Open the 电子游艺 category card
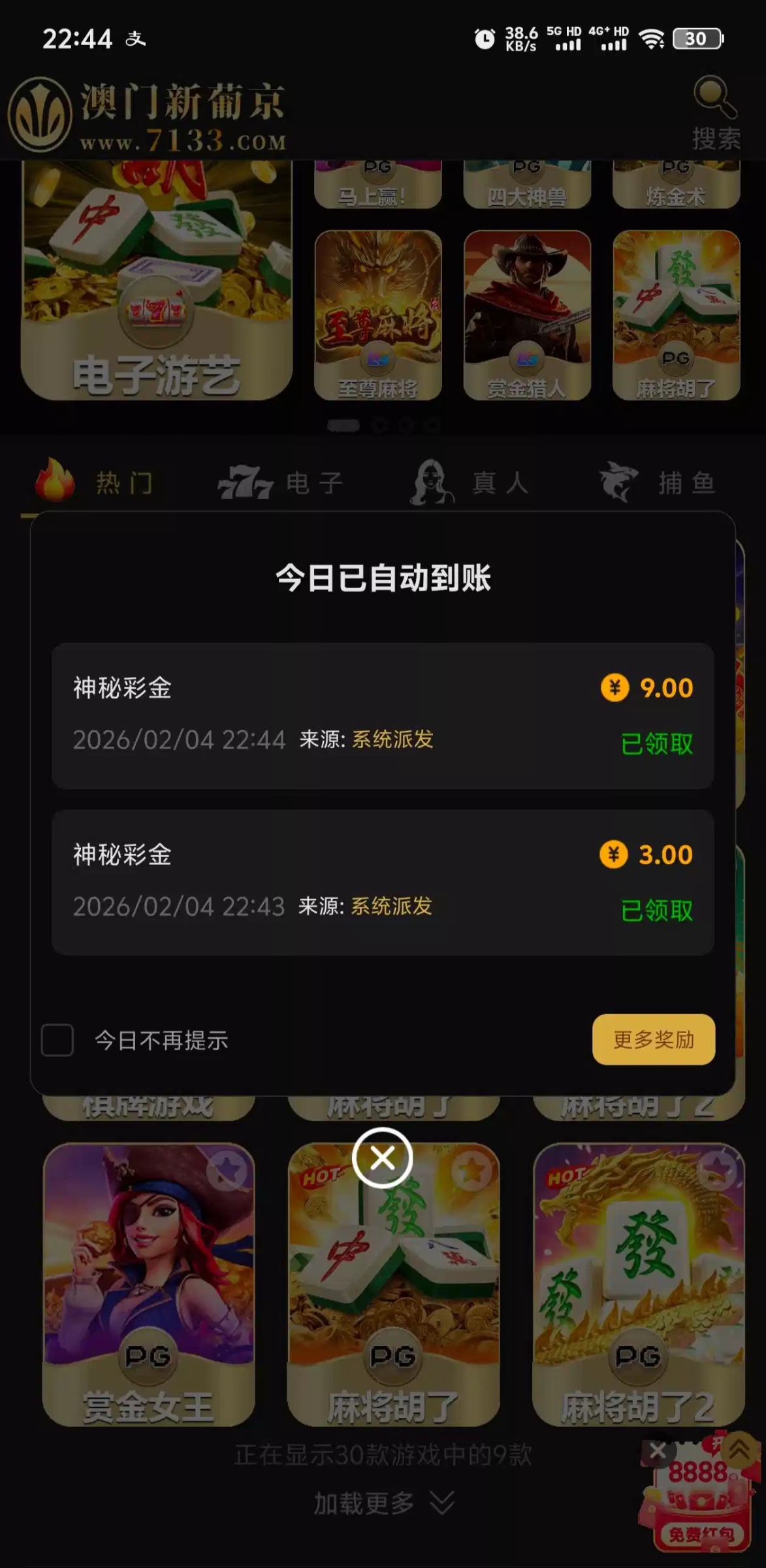 pos(156,281)
